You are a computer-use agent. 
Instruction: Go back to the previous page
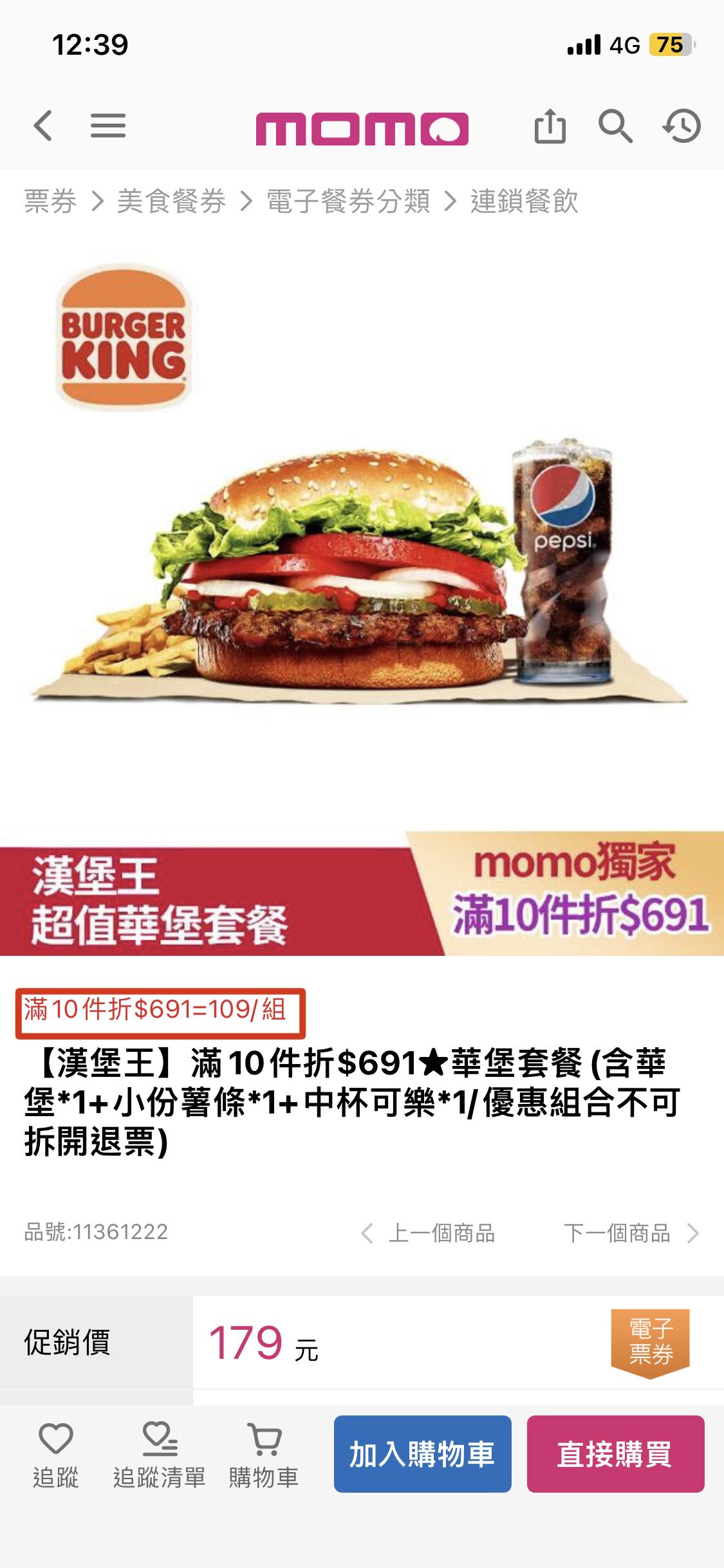click(x=43, y=126)
